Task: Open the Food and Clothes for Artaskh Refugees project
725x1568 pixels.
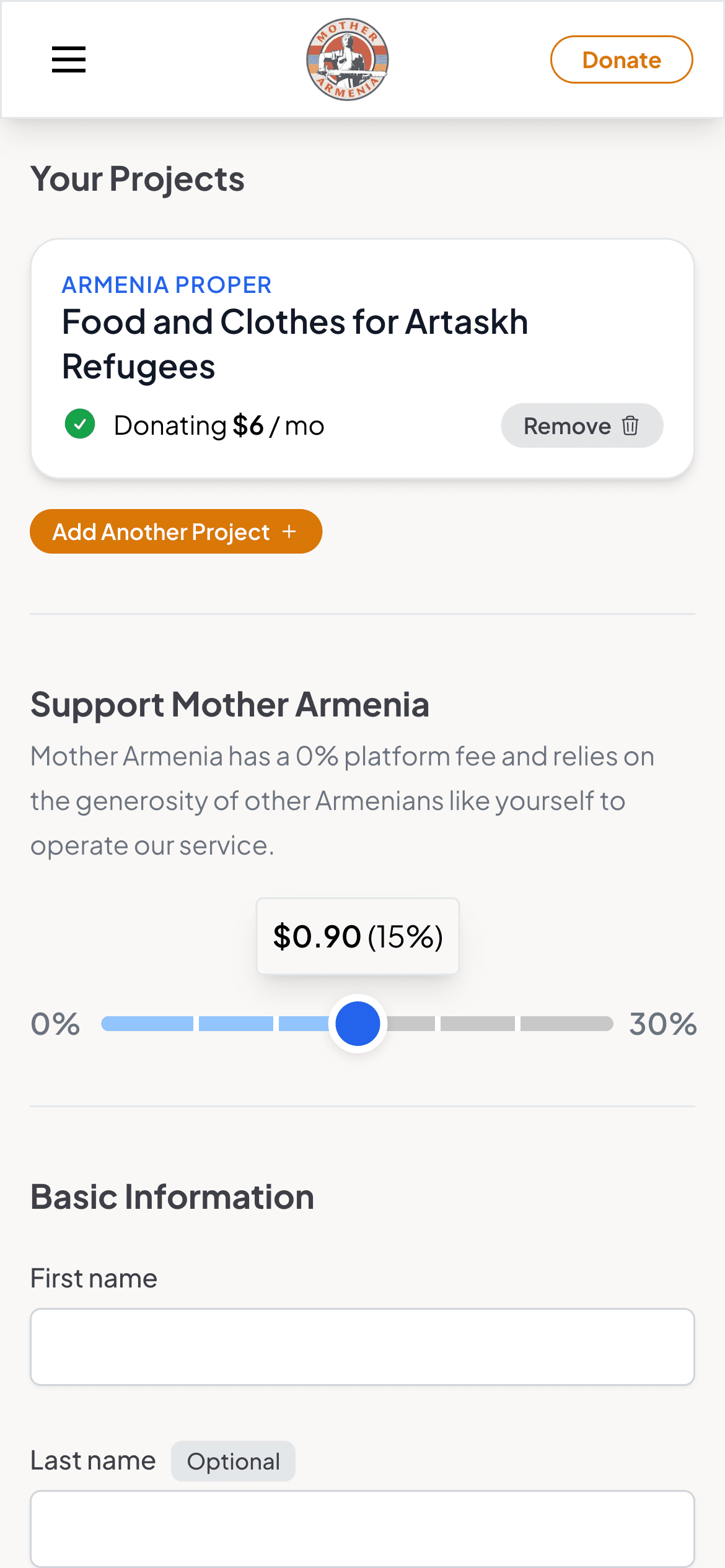Action: point(296,344)
